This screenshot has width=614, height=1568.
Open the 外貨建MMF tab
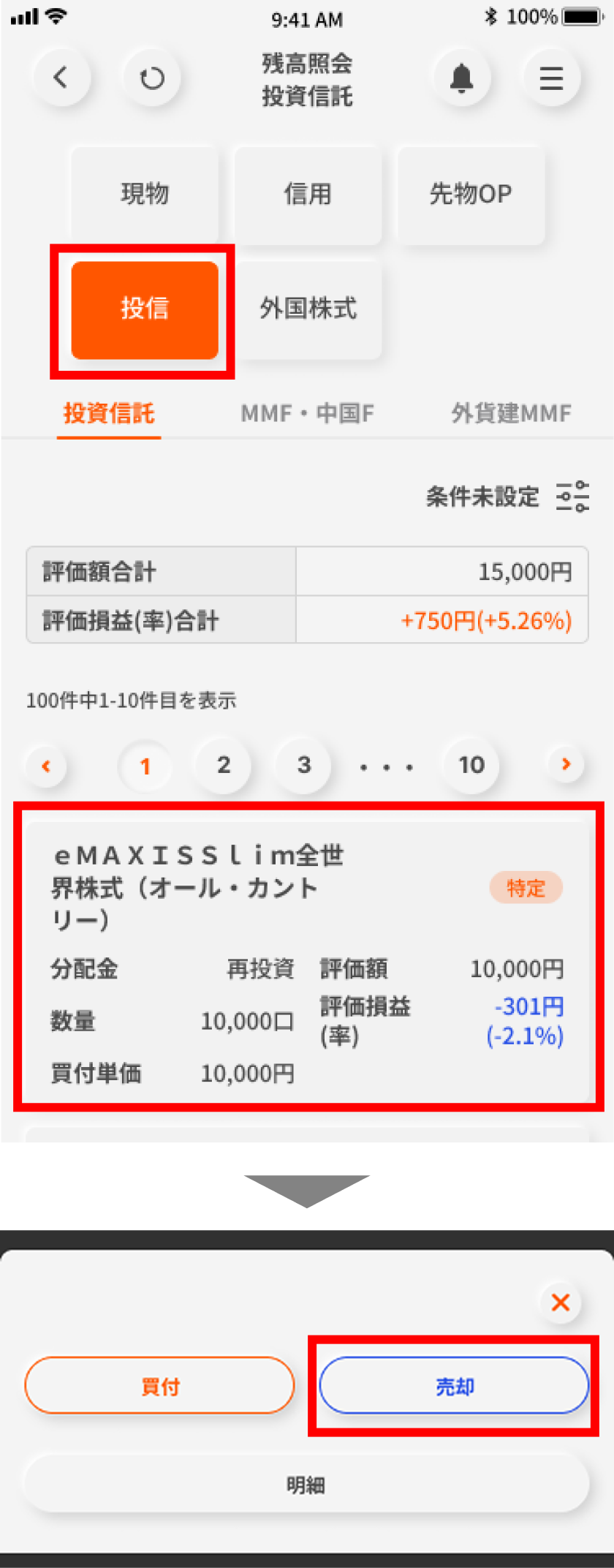(511, 414)
